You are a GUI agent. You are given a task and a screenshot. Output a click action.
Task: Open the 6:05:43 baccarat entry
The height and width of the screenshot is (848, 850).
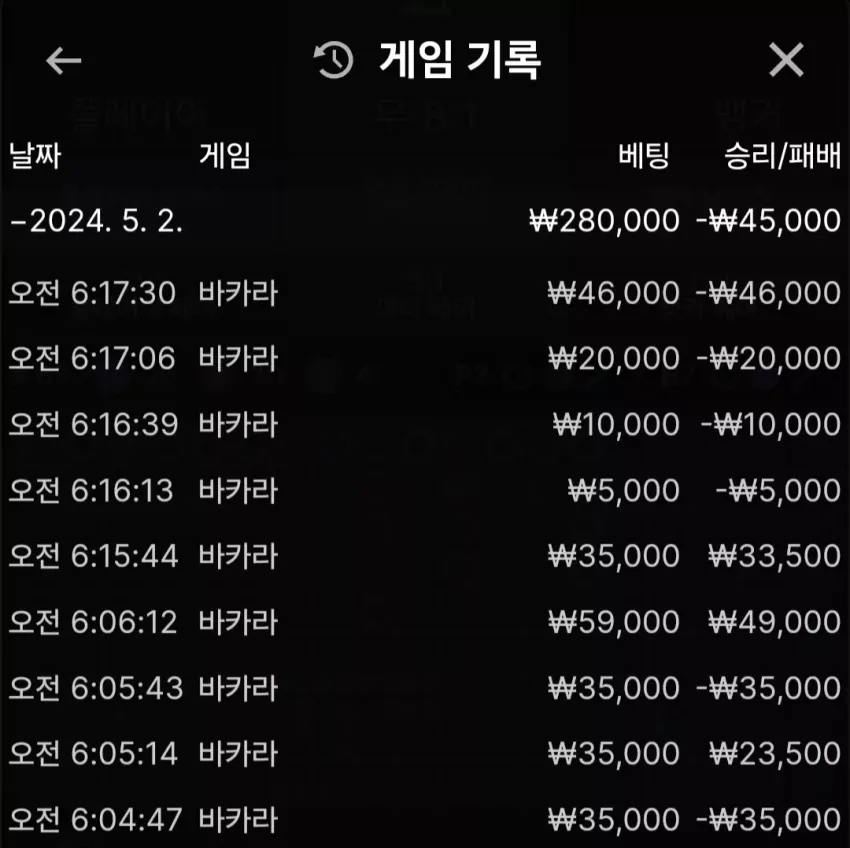(425, 688)
